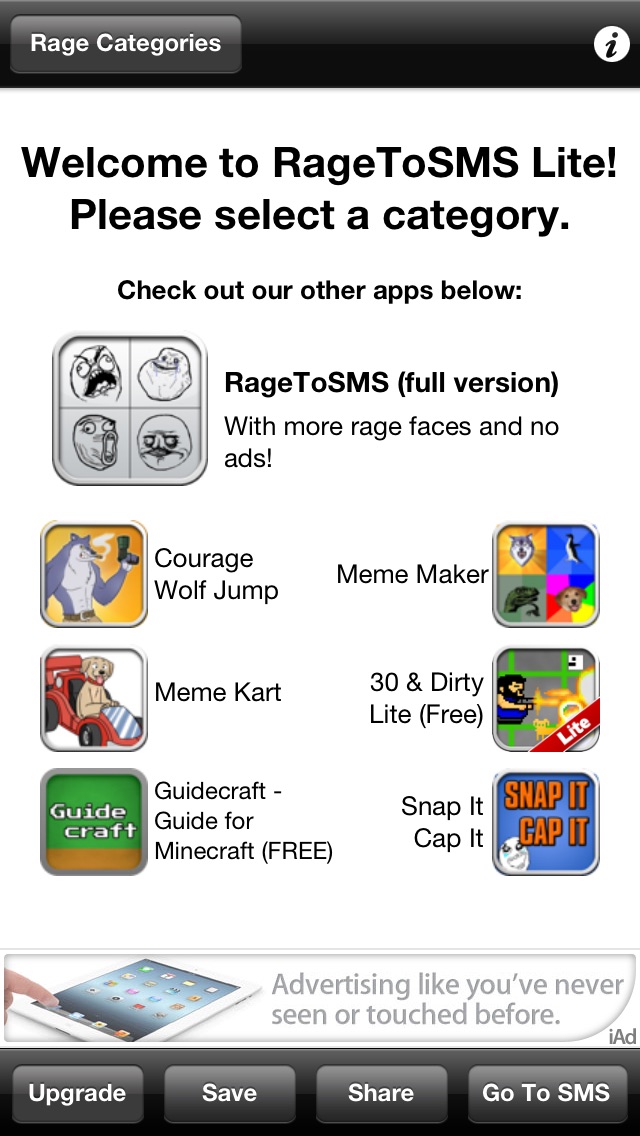Open Guidecraft Guide for Minecraft app
This screenshot has height=1136, width=640.
[94, 822]
